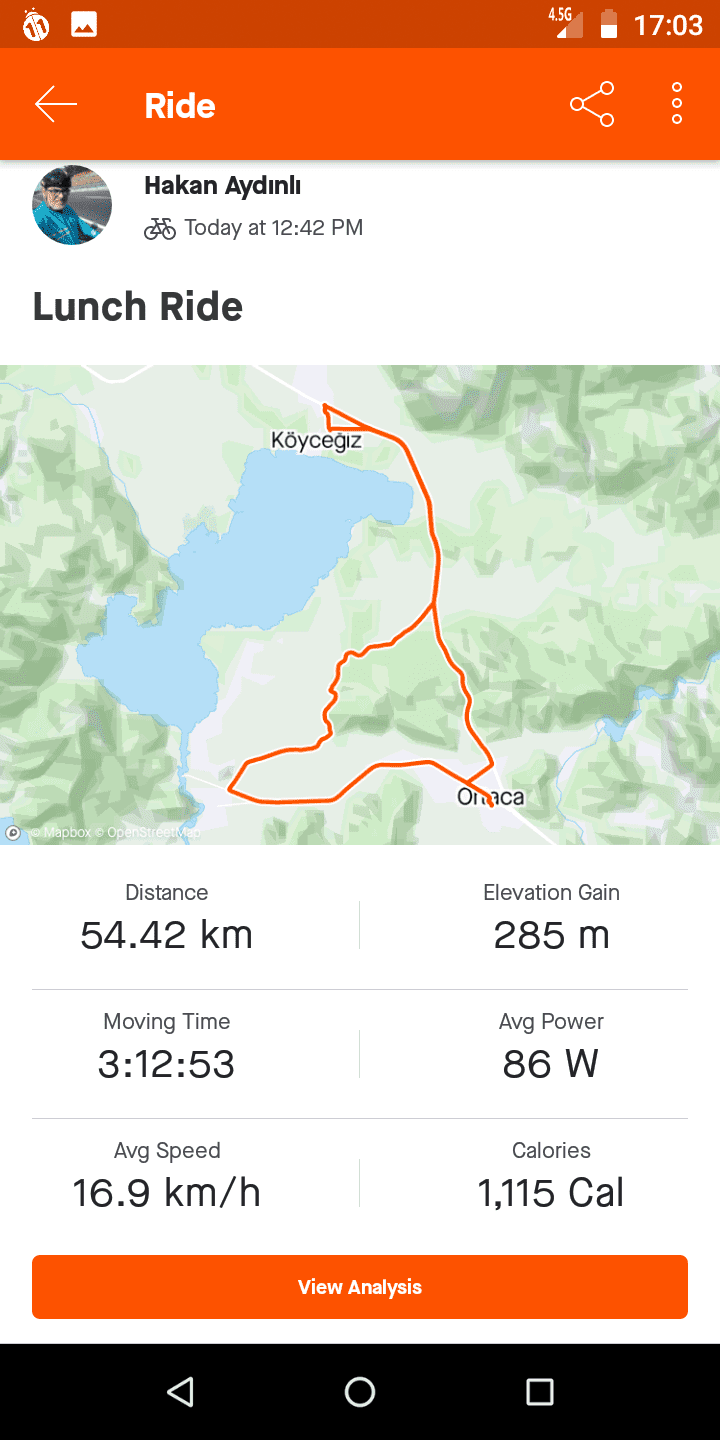Tap the system home button
720x1440 pixels.
click(360, 1392)
